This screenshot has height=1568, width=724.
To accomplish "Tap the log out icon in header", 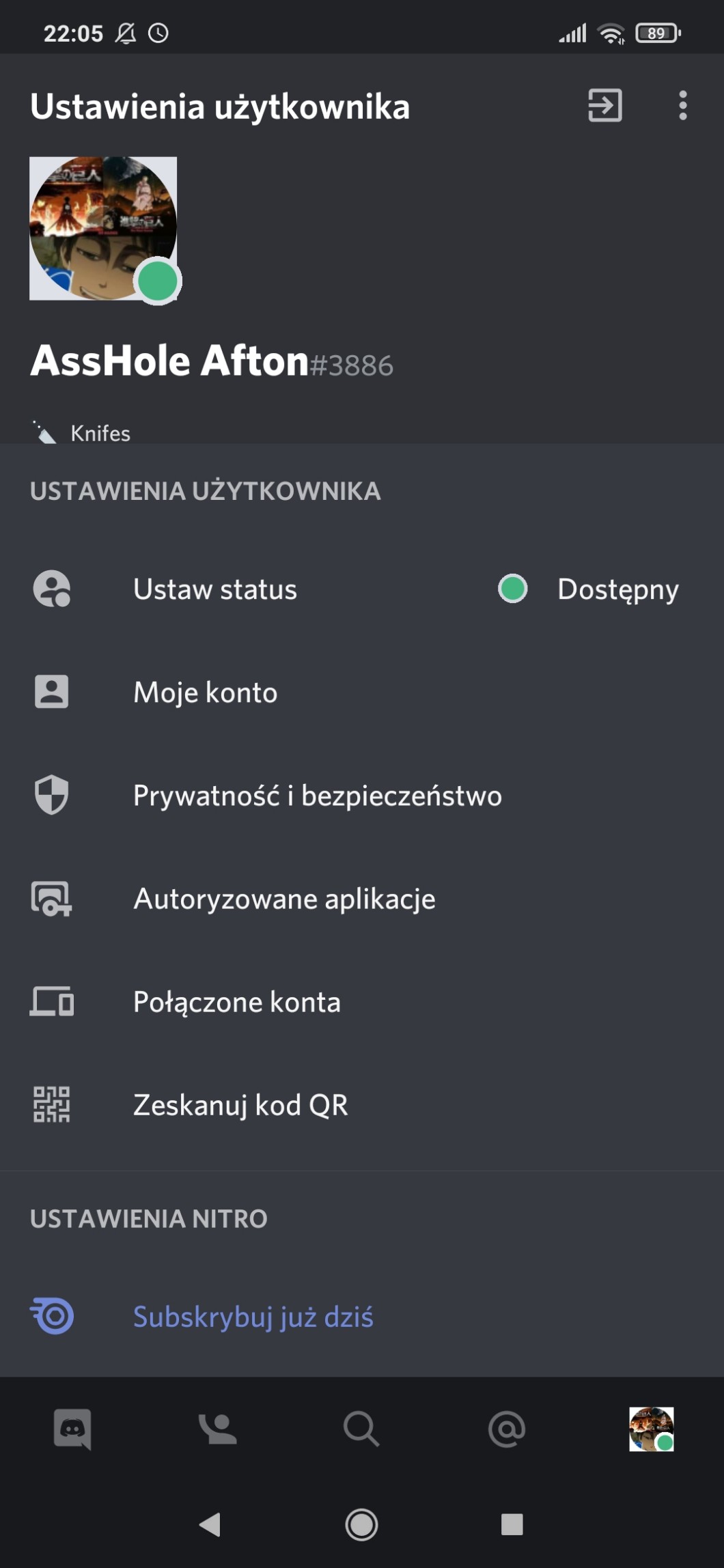I will [x=604, y=106].
